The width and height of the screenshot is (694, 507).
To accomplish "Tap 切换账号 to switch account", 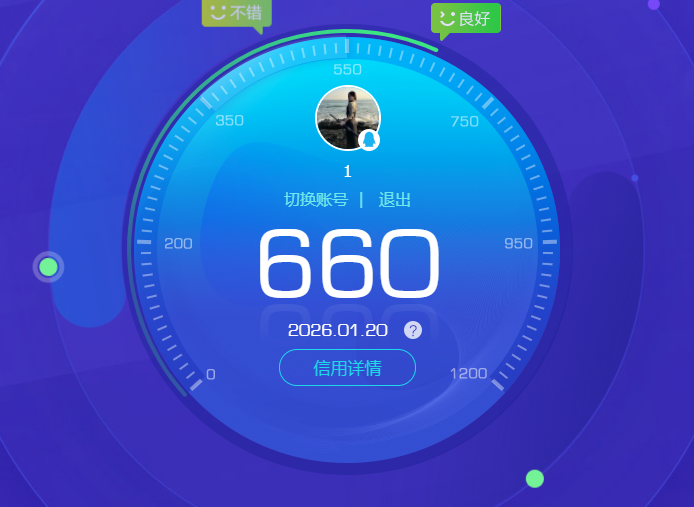I will tap(316, 200).
